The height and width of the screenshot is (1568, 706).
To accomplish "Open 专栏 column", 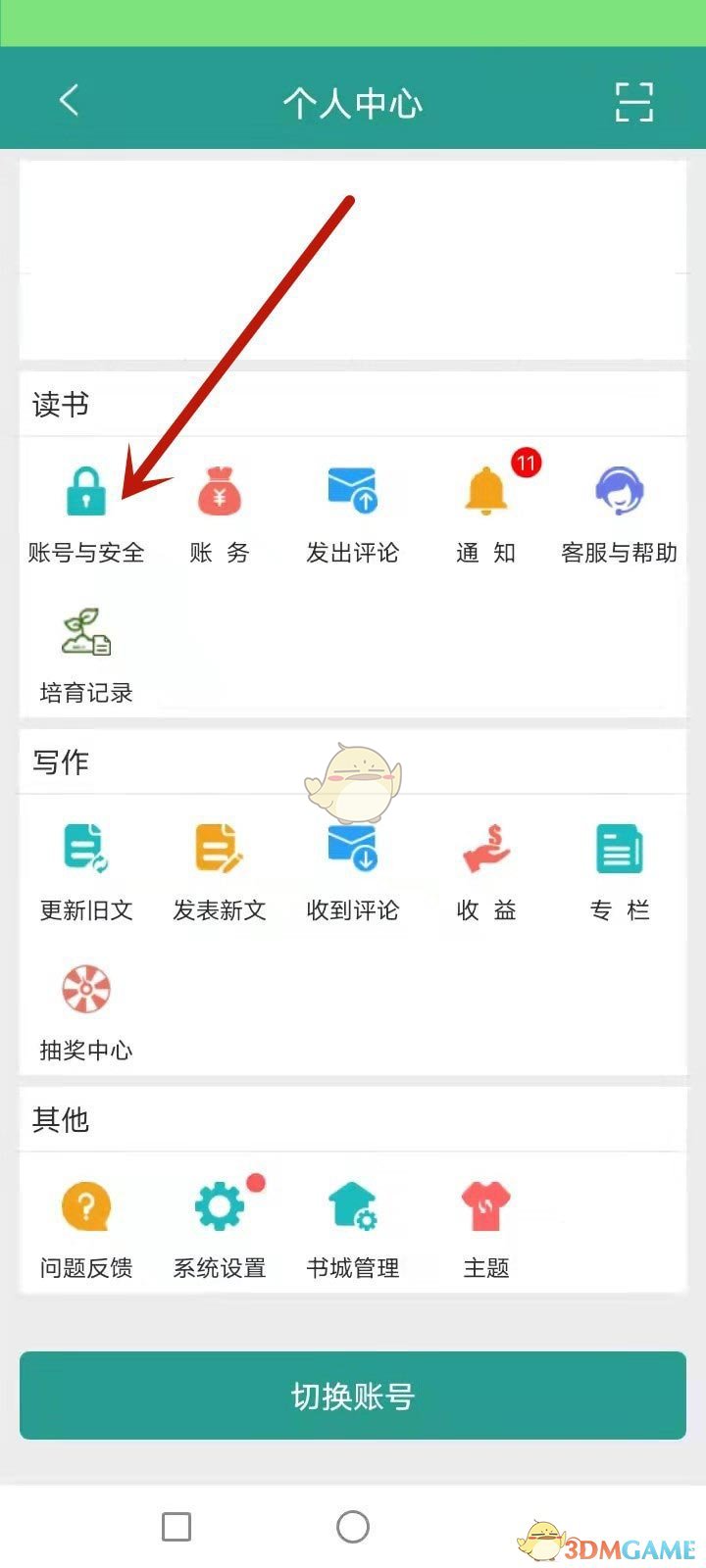I will tap(619, 869).
